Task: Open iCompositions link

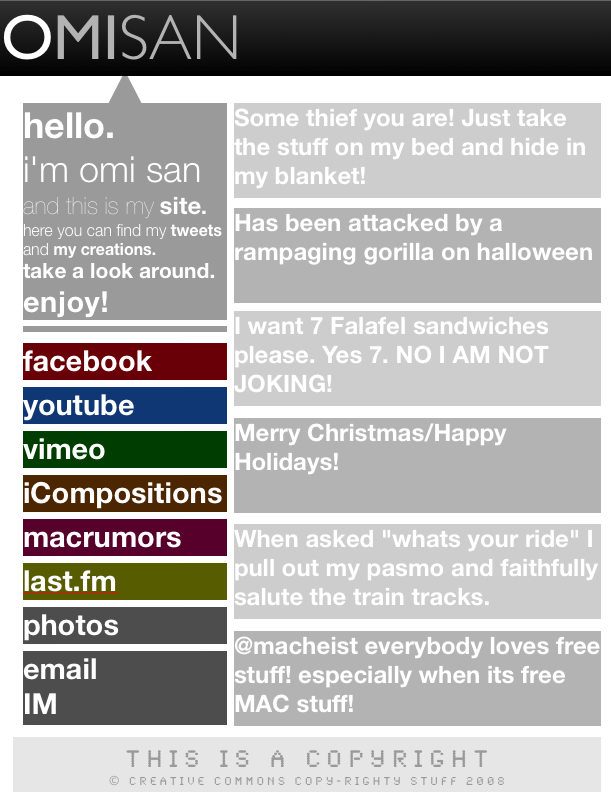Action: click(123, 494)
